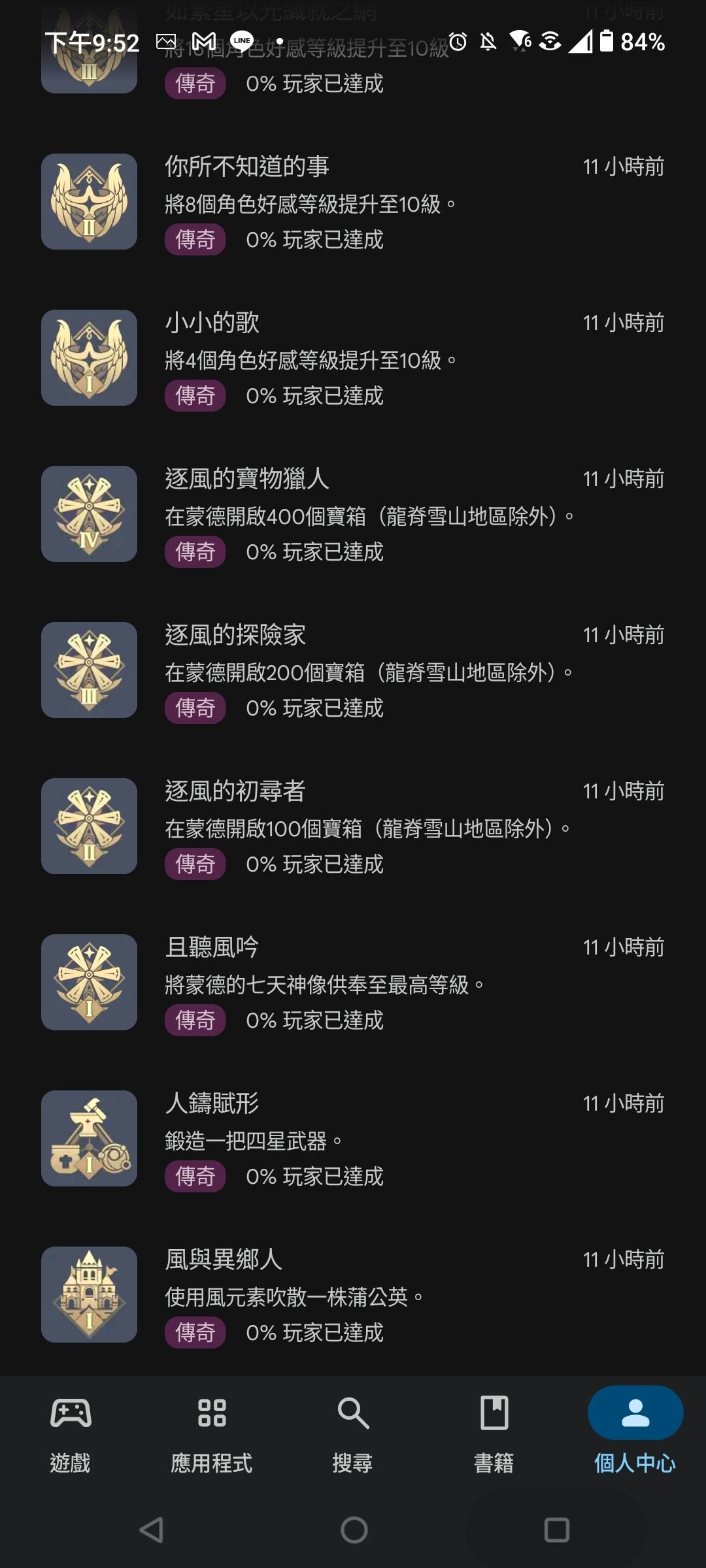Viewport: 706px width, 1568px height.
Task: Switch to the 應用程式 tab
Action: tap(212, 1434)
